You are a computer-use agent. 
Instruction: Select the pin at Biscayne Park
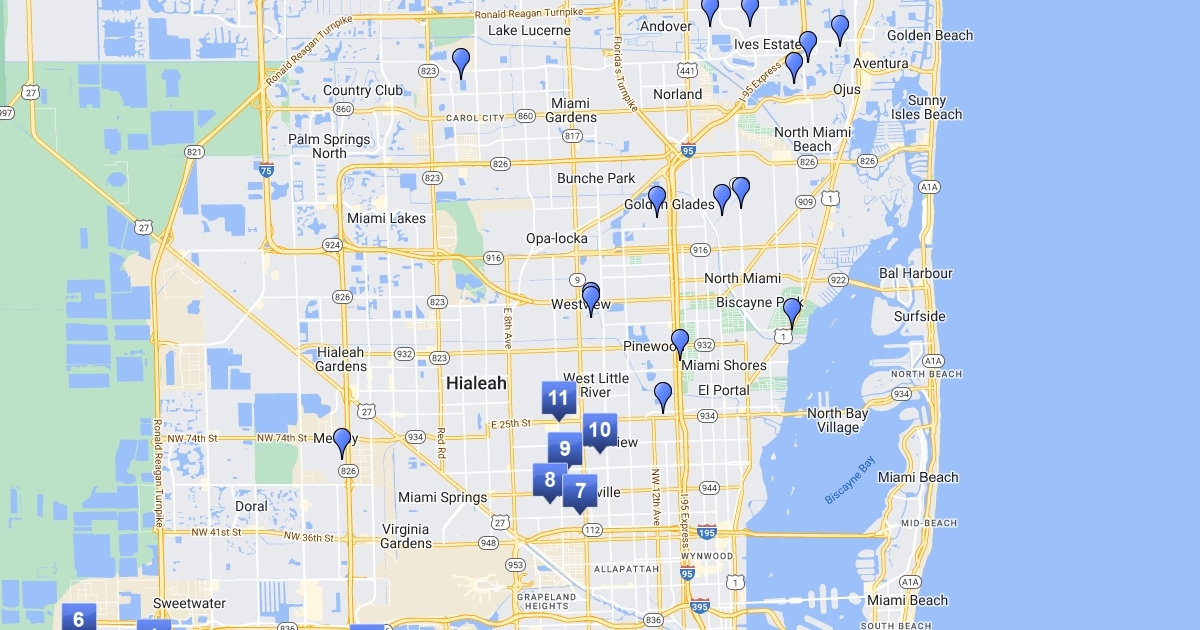[792, 311]
